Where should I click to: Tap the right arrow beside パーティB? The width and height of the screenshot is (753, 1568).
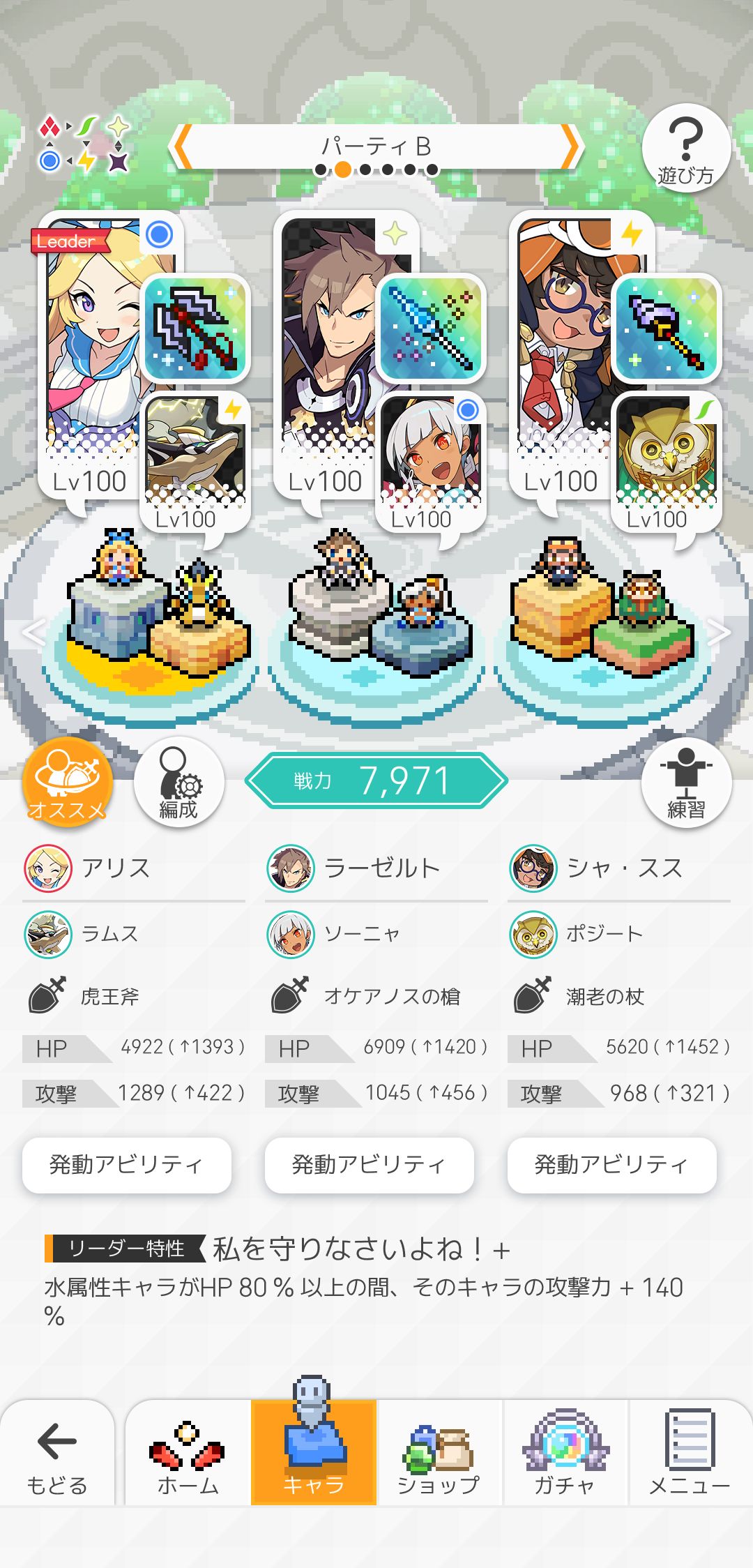[573, 145]
